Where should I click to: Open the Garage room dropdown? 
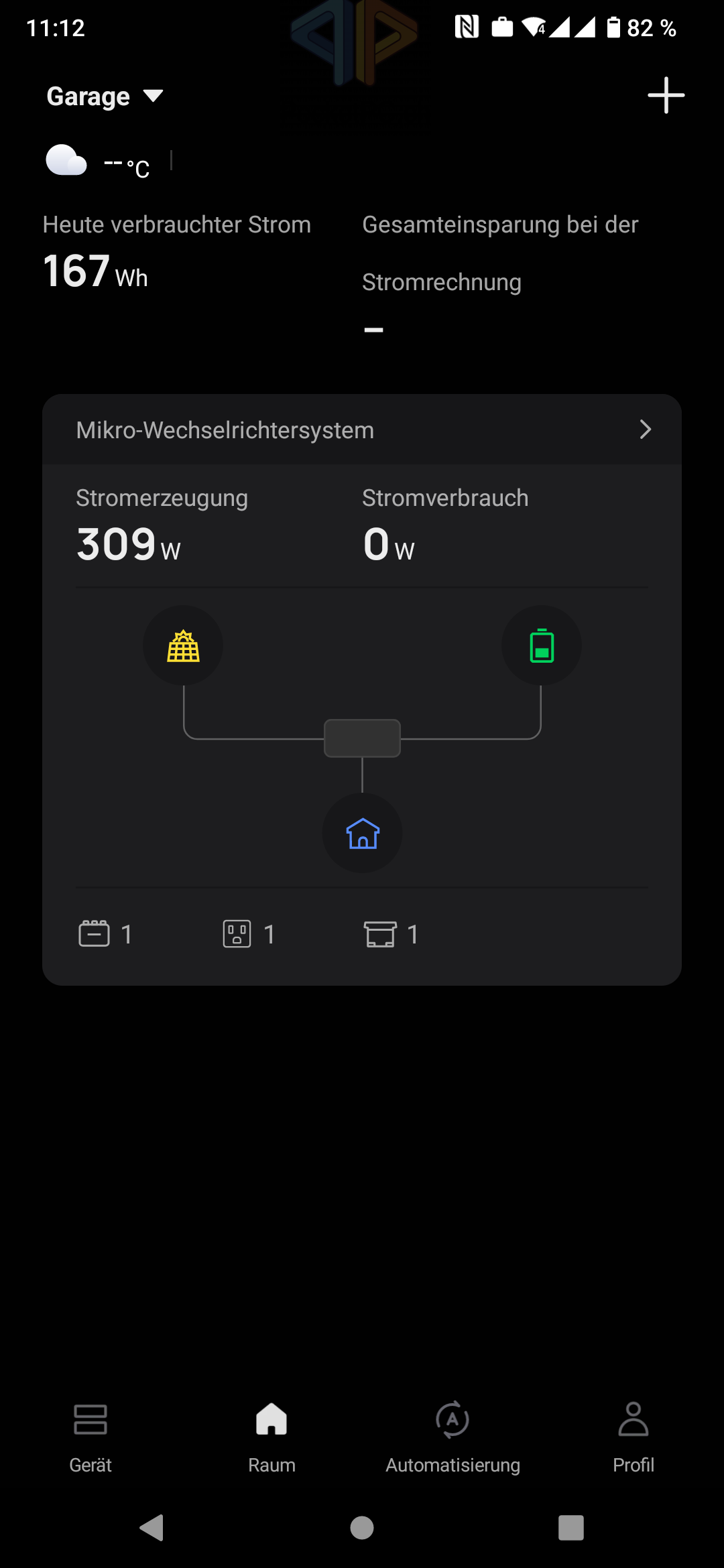[105, 96]
